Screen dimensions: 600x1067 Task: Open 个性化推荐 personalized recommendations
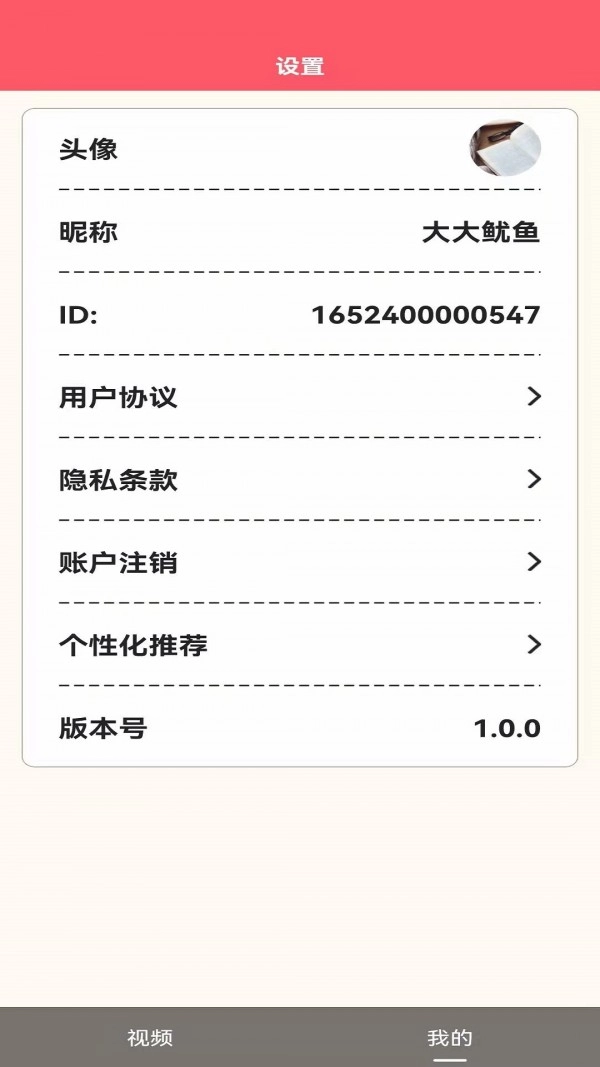300,645
